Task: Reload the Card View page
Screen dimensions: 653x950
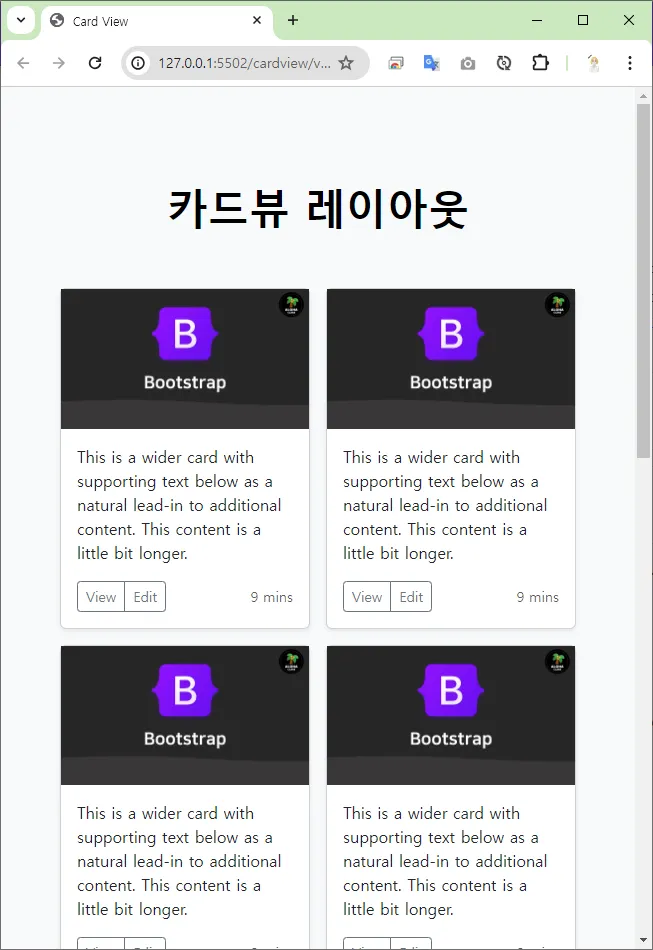Action: pos(95,63)
